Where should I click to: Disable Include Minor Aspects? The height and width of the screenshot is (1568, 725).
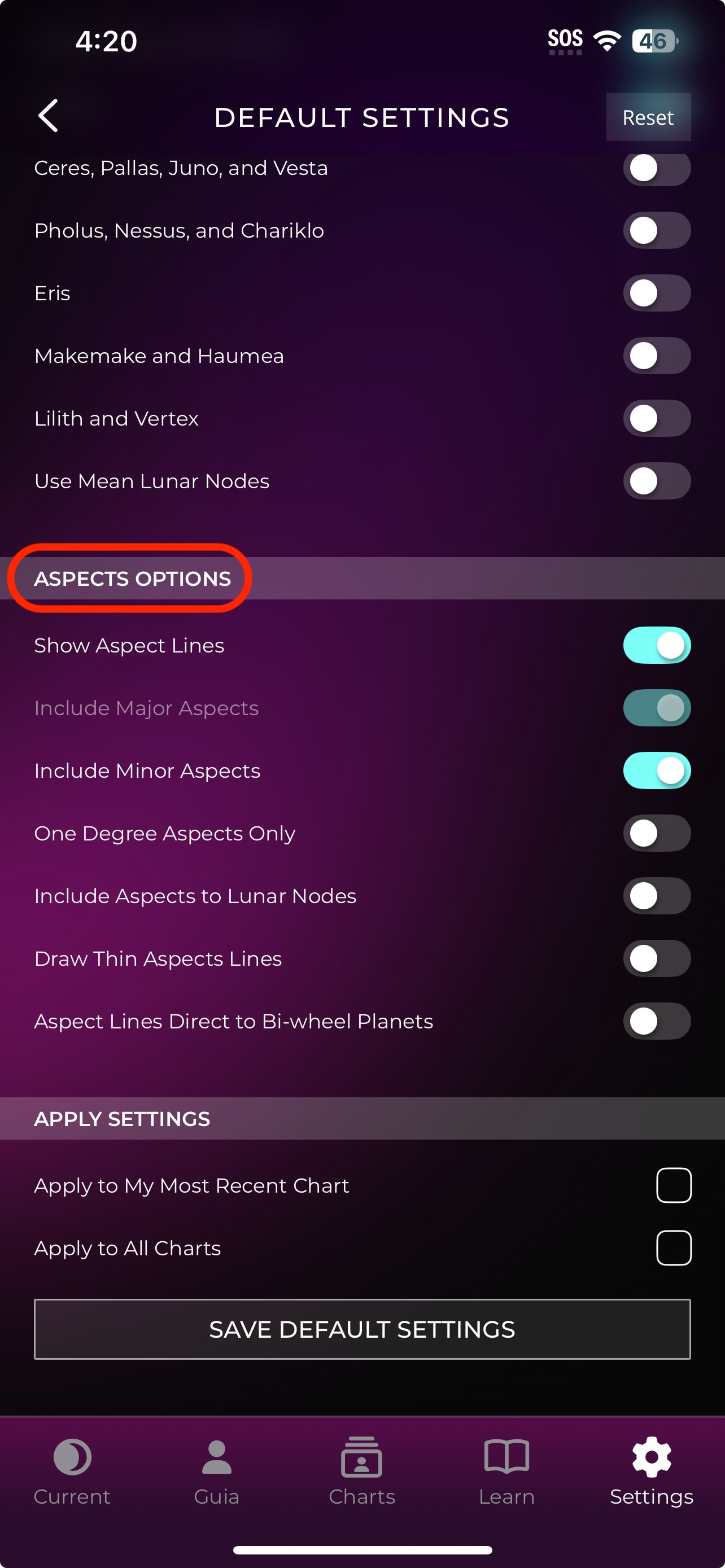pyautogui.click(x=656, y=770)
